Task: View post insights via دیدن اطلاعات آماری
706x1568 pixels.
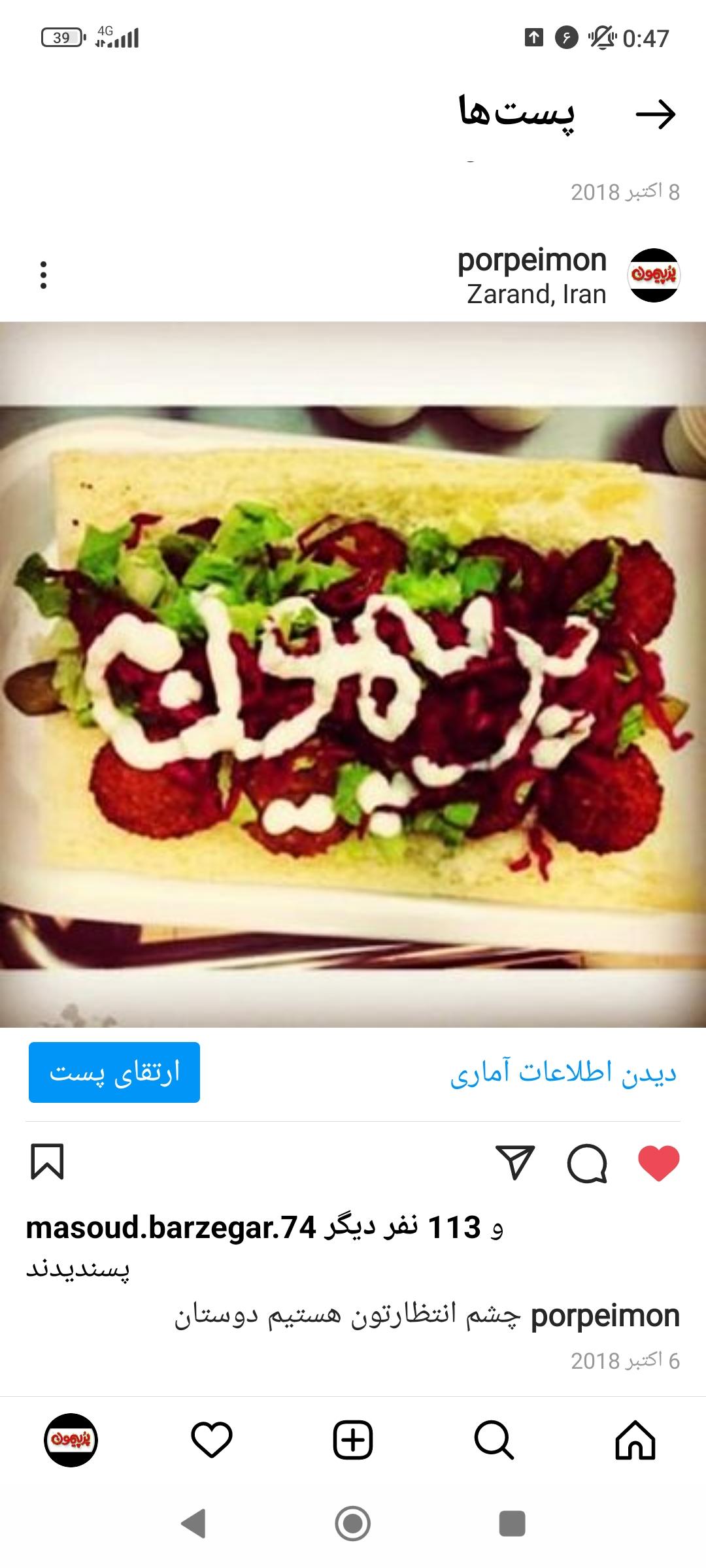Action: coord(563,1073)
